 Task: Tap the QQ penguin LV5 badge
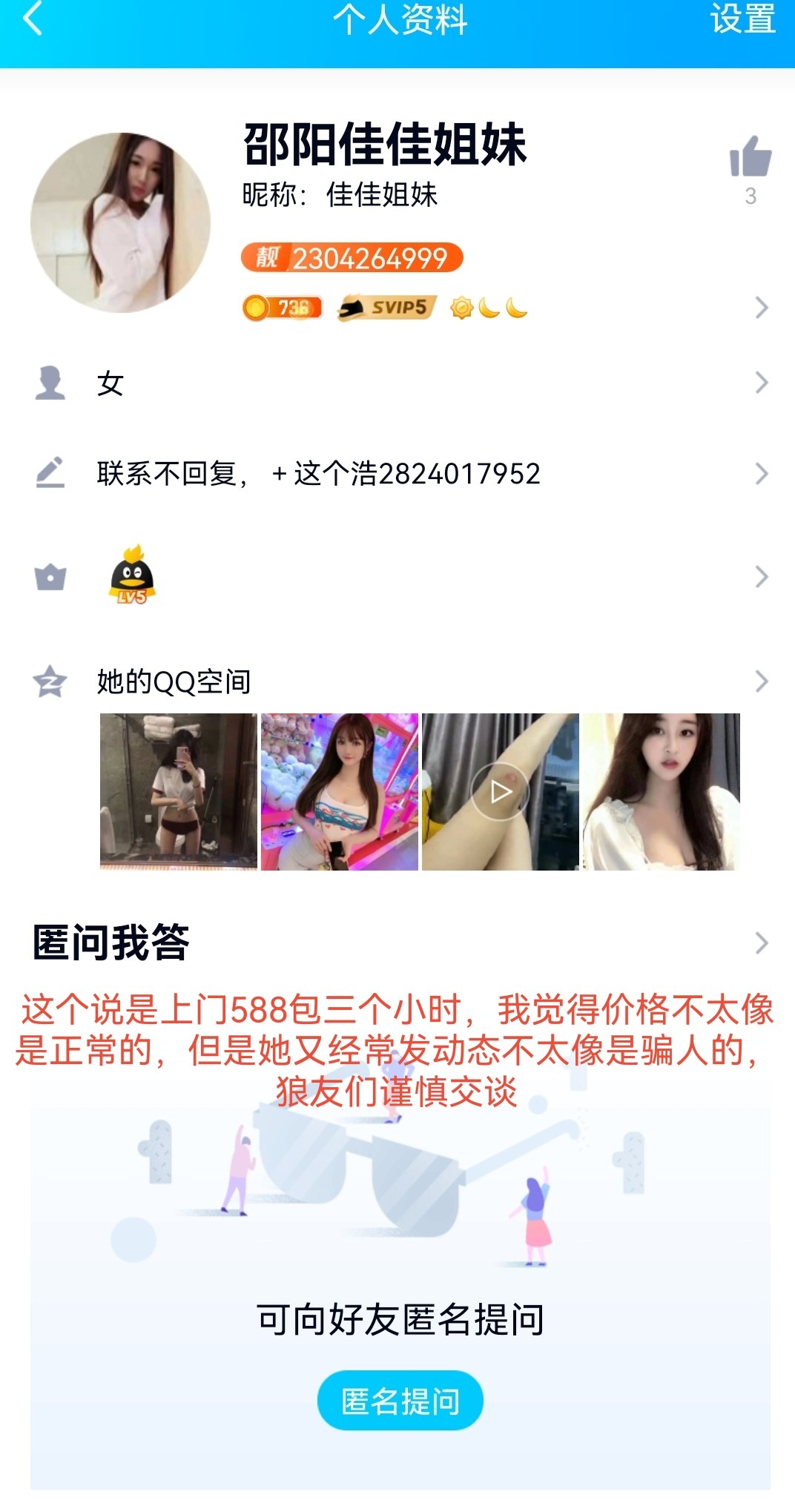point(132,577)
